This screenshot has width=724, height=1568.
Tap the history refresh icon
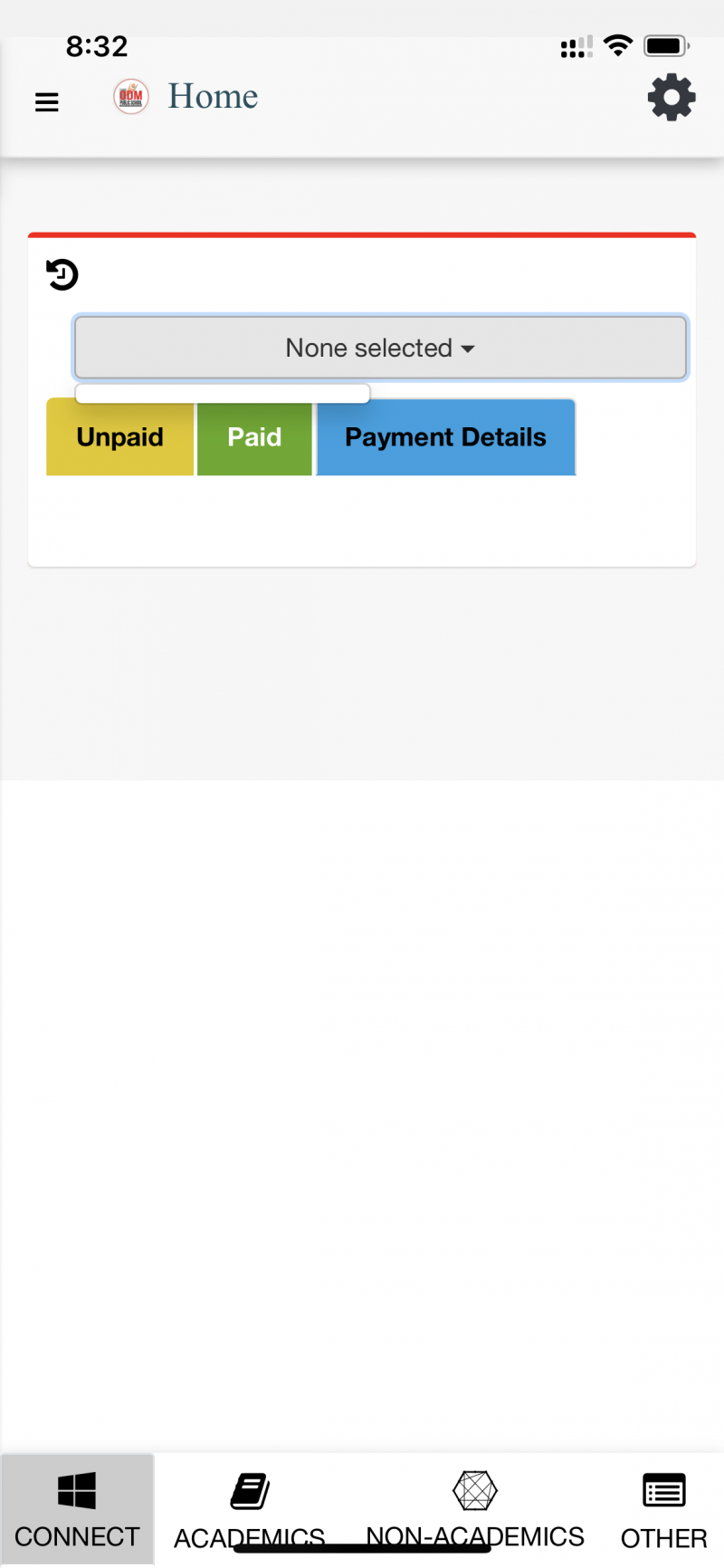click(x=62, y=274)
